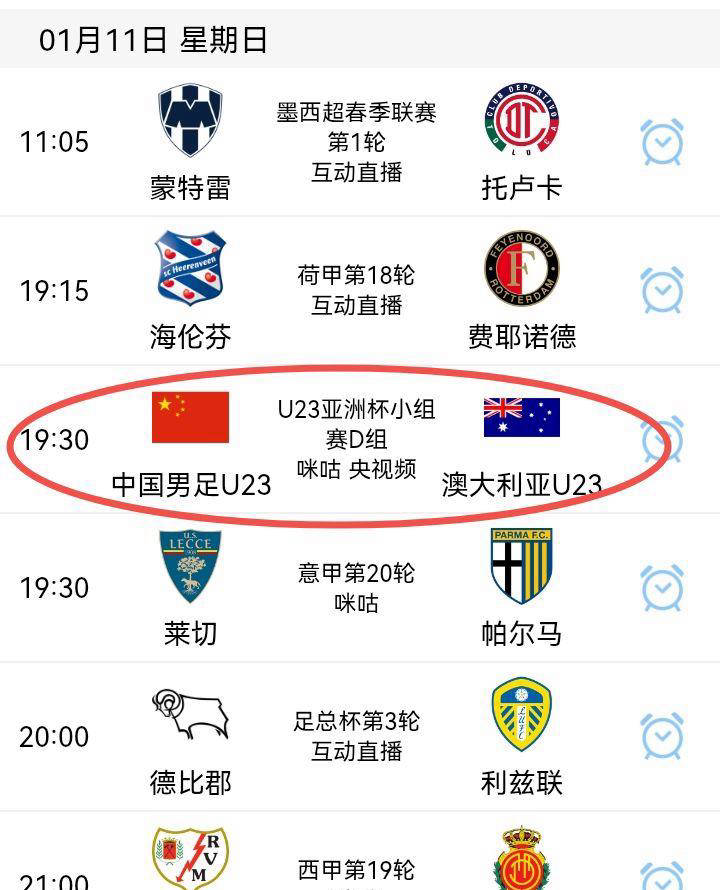
Task: Set reminder for 德比郡 vs 利兹联 match
Action: 661,737
